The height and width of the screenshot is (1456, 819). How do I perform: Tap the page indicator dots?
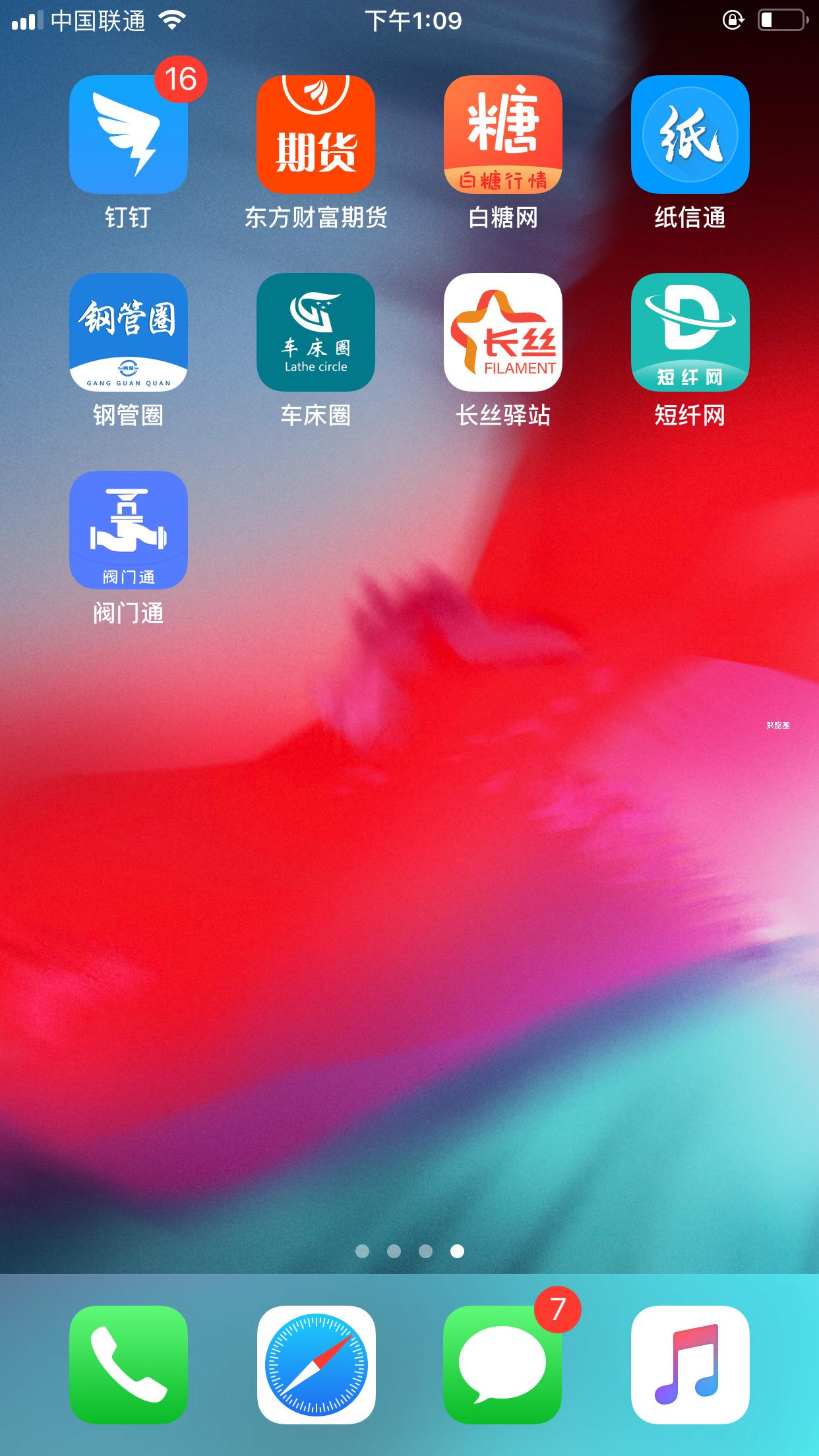click(x=409, y=1251)
